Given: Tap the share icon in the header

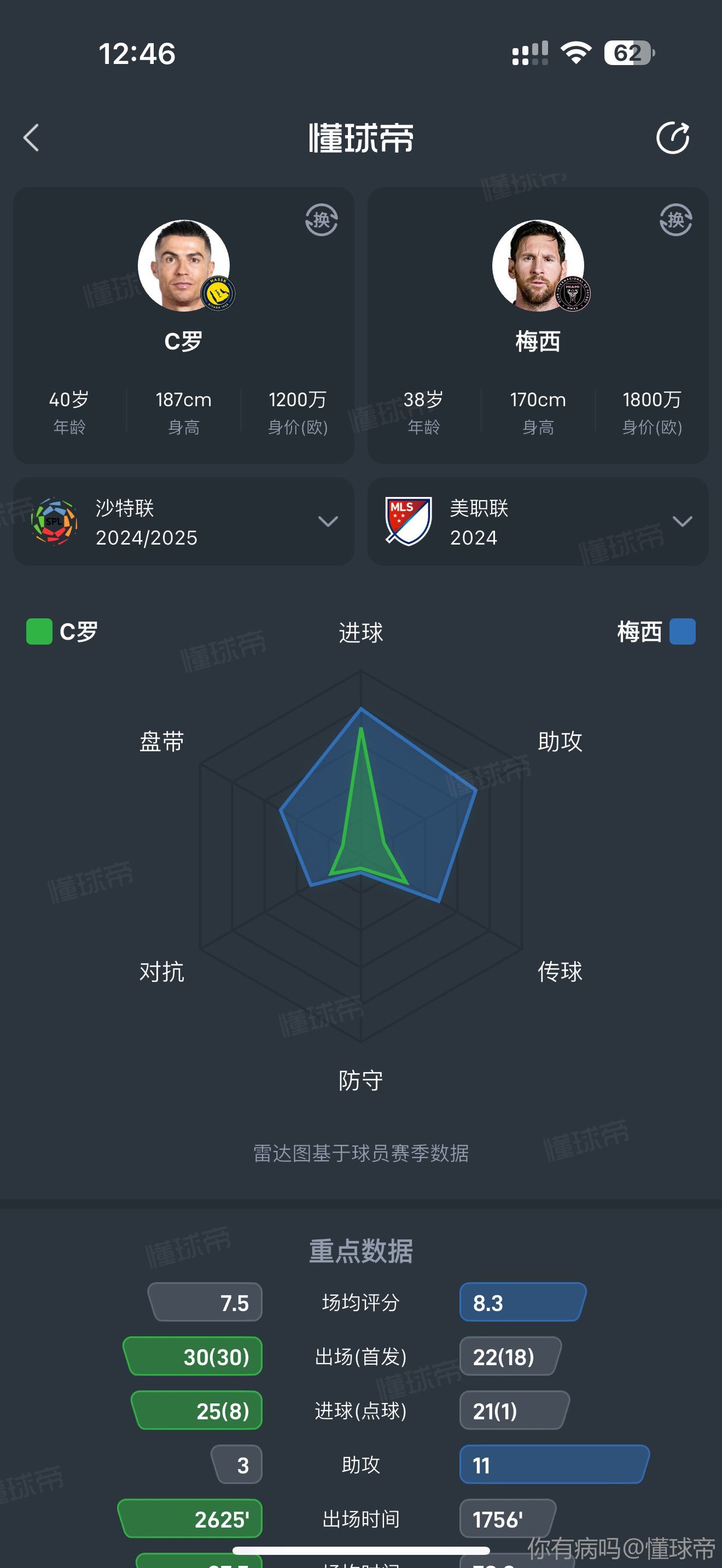Looking at the screenshot, I should tap(673, 138).
